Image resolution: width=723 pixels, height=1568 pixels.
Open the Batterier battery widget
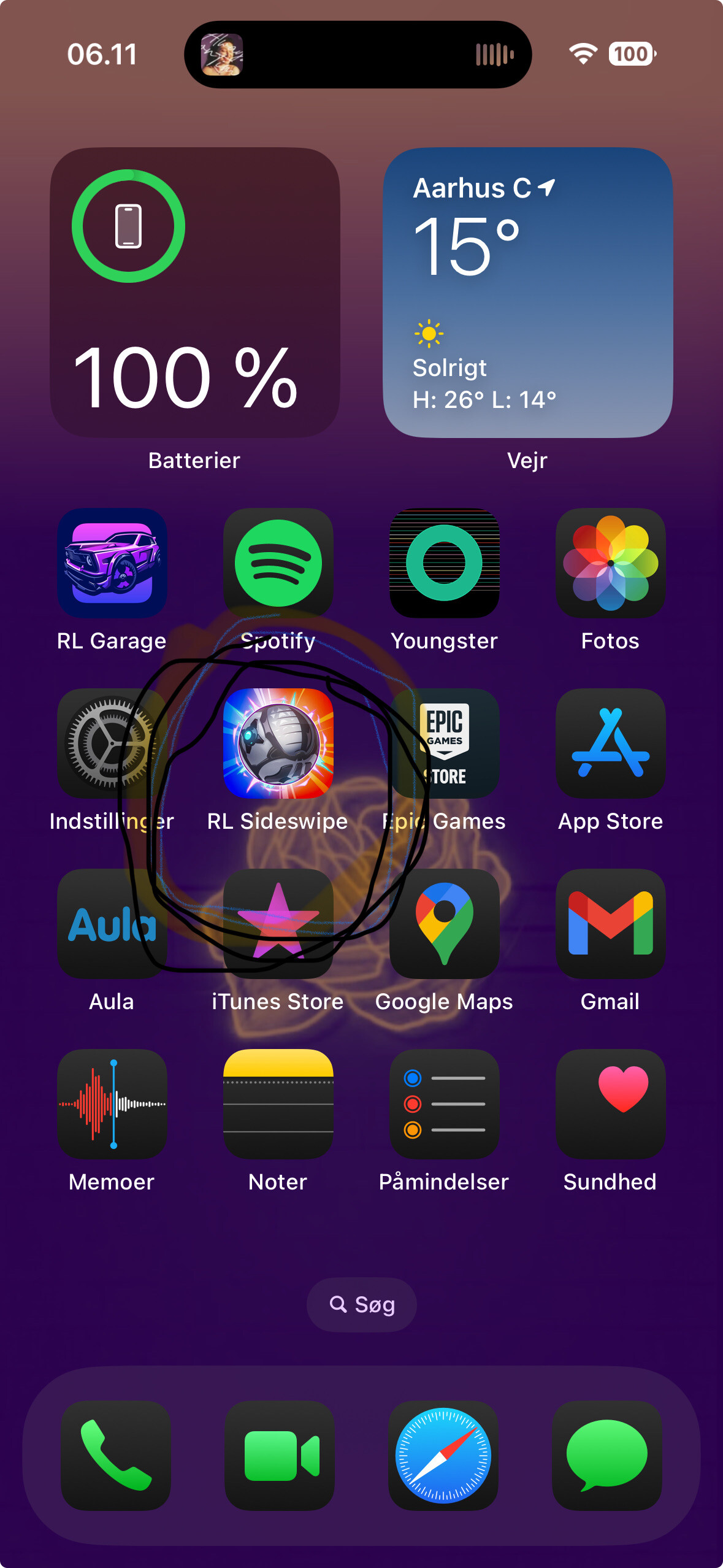pos(195,293)
